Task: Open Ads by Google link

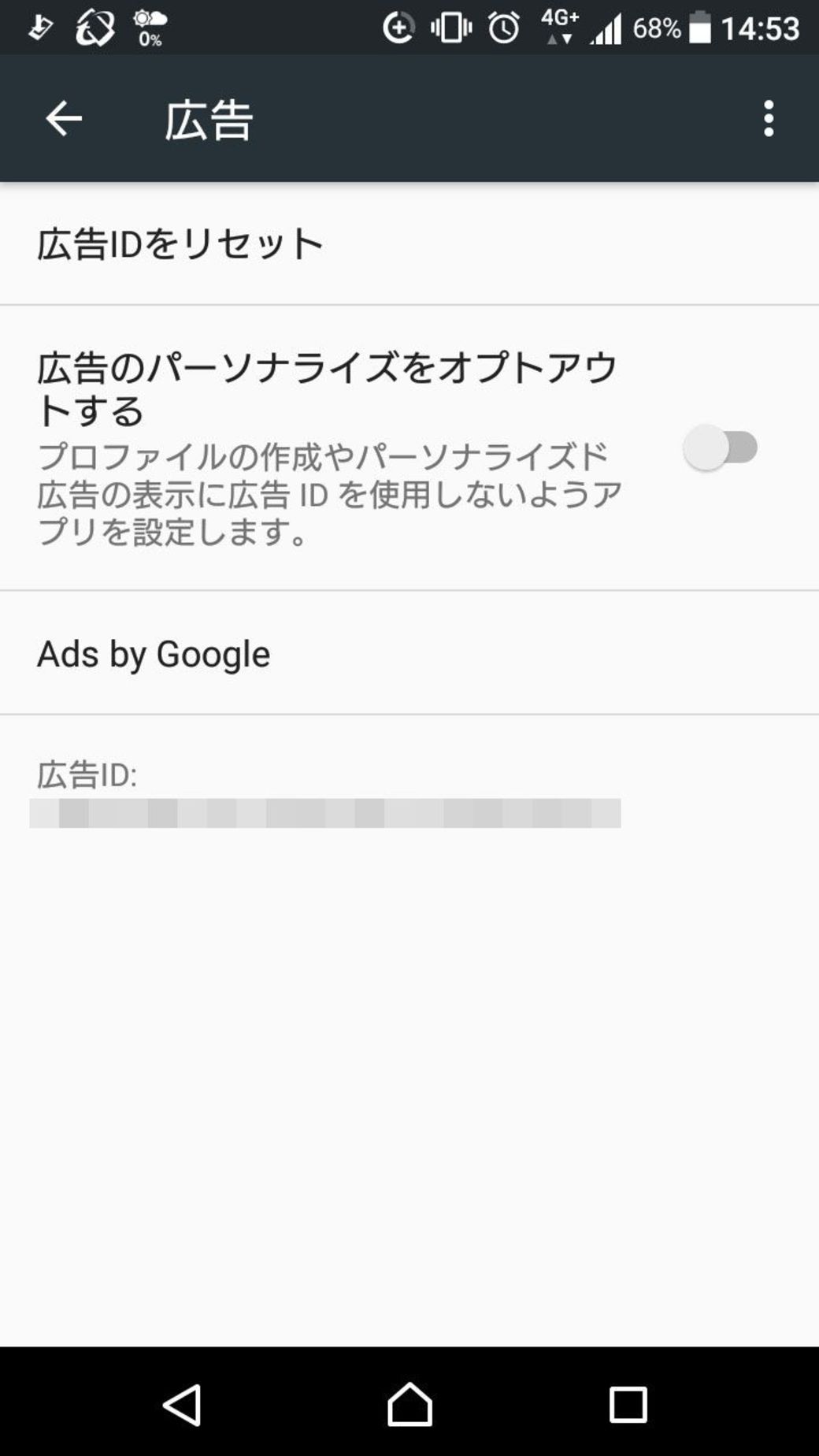Action: pos(154,653)
